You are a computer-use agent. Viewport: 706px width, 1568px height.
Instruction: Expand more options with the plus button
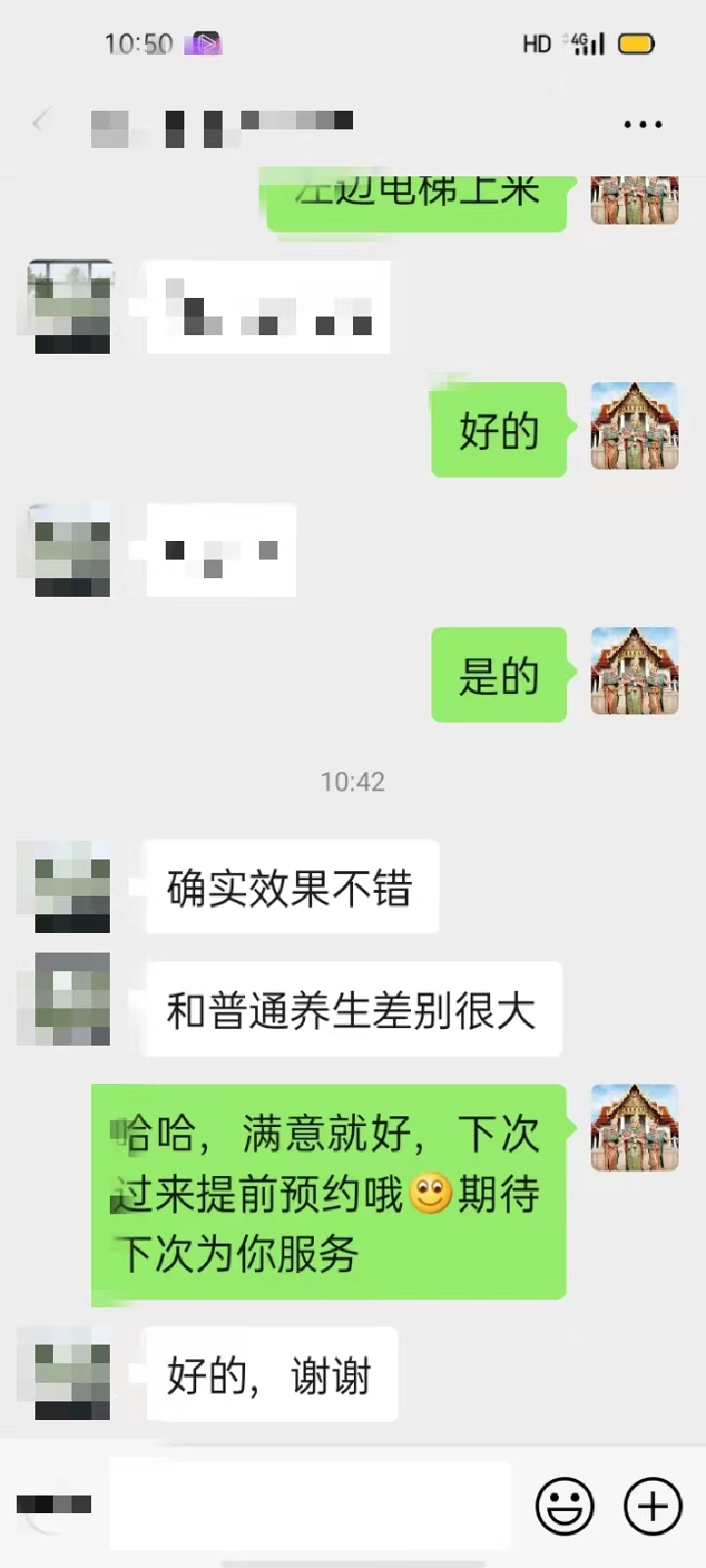[x=651, y=1505]
